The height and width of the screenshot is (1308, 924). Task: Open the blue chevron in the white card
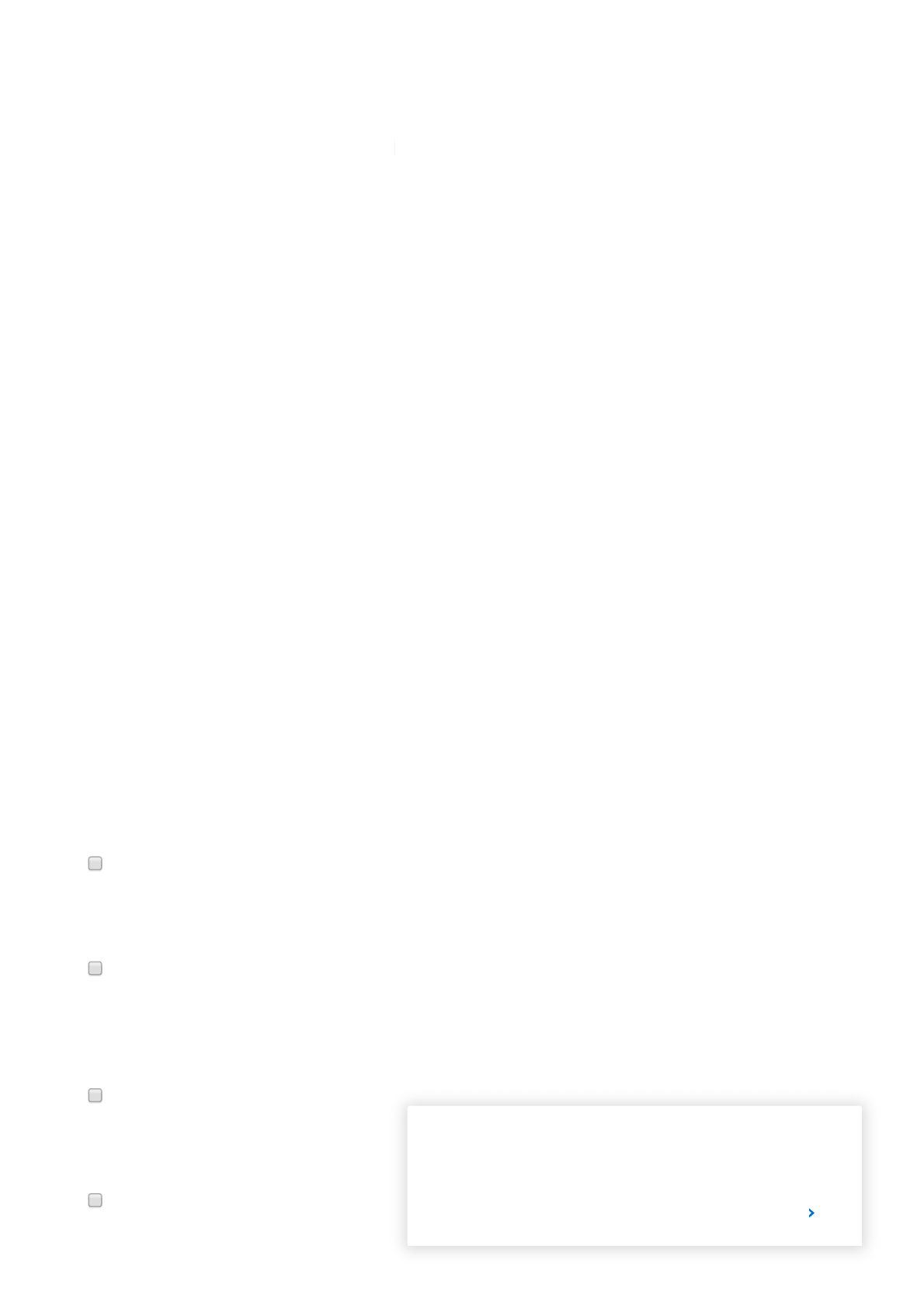[811, 1212]
